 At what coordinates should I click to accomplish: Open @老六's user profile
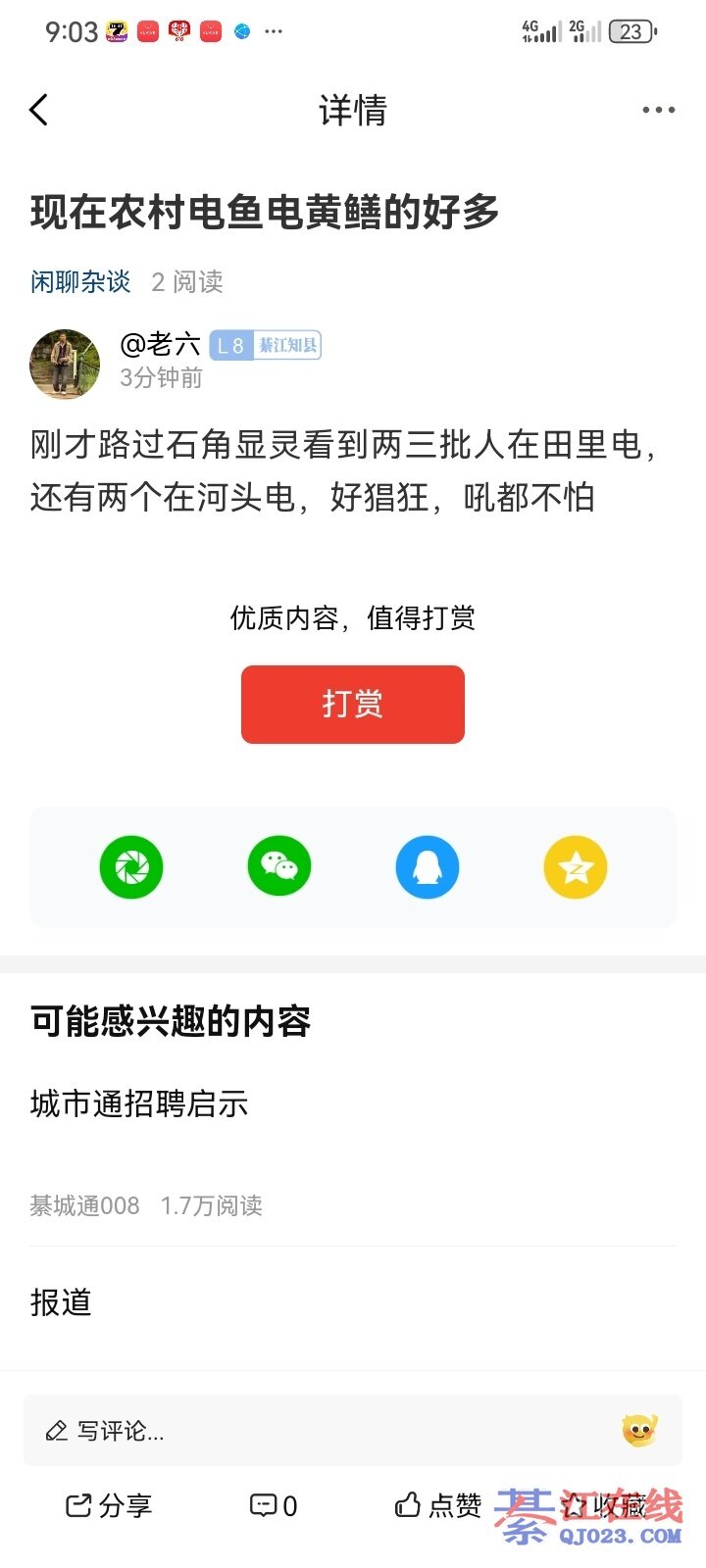click(x=161, y=345)
